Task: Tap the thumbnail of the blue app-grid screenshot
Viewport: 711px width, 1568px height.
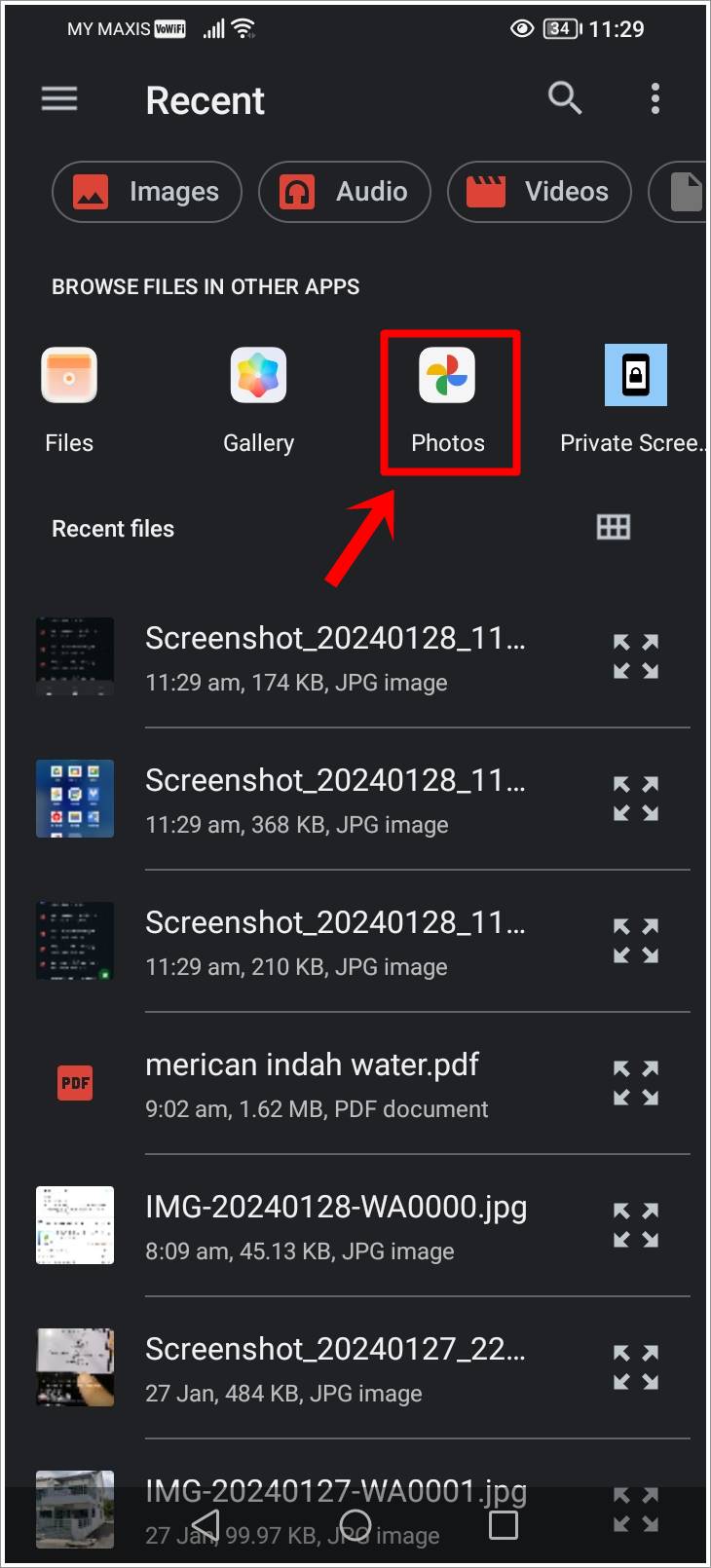Action: (x=74, y=799)
